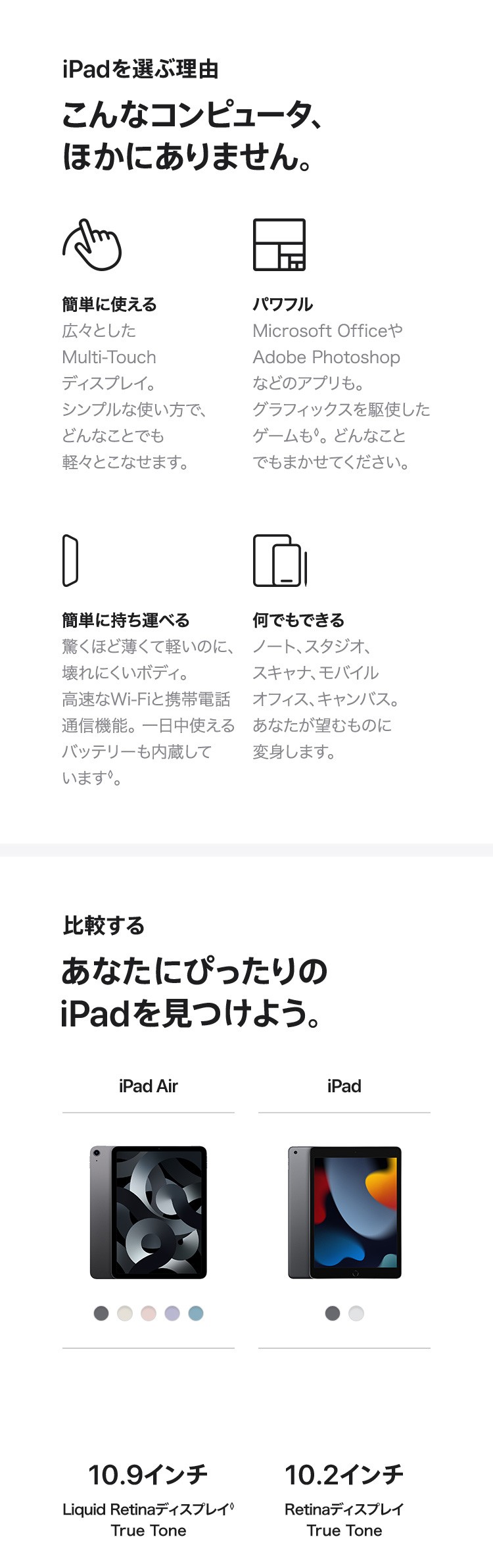
Task: Select the space gray iPad Air color
Action: 101,1313
